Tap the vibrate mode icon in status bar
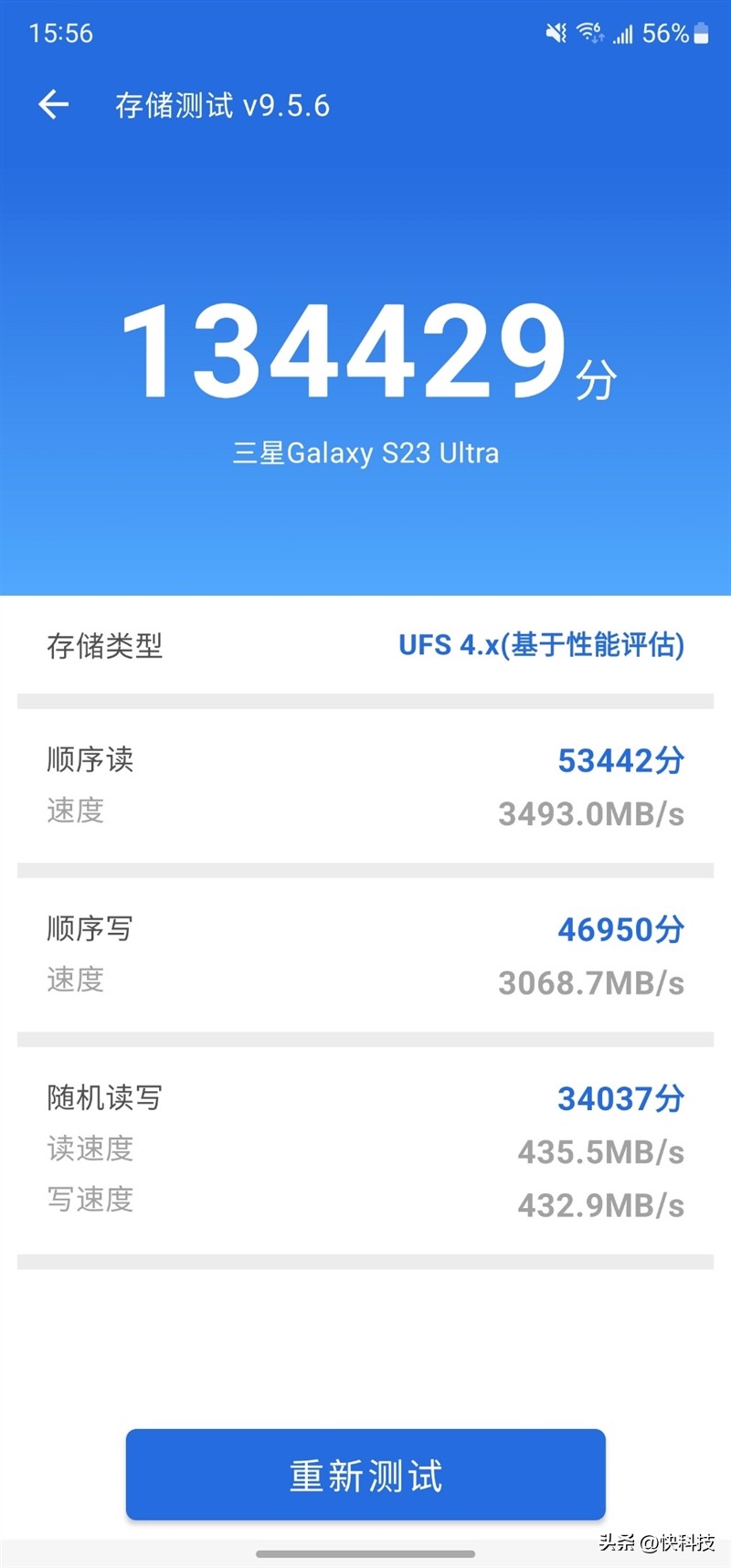Viewport: 731px width, 1568px height. (556, 33)
